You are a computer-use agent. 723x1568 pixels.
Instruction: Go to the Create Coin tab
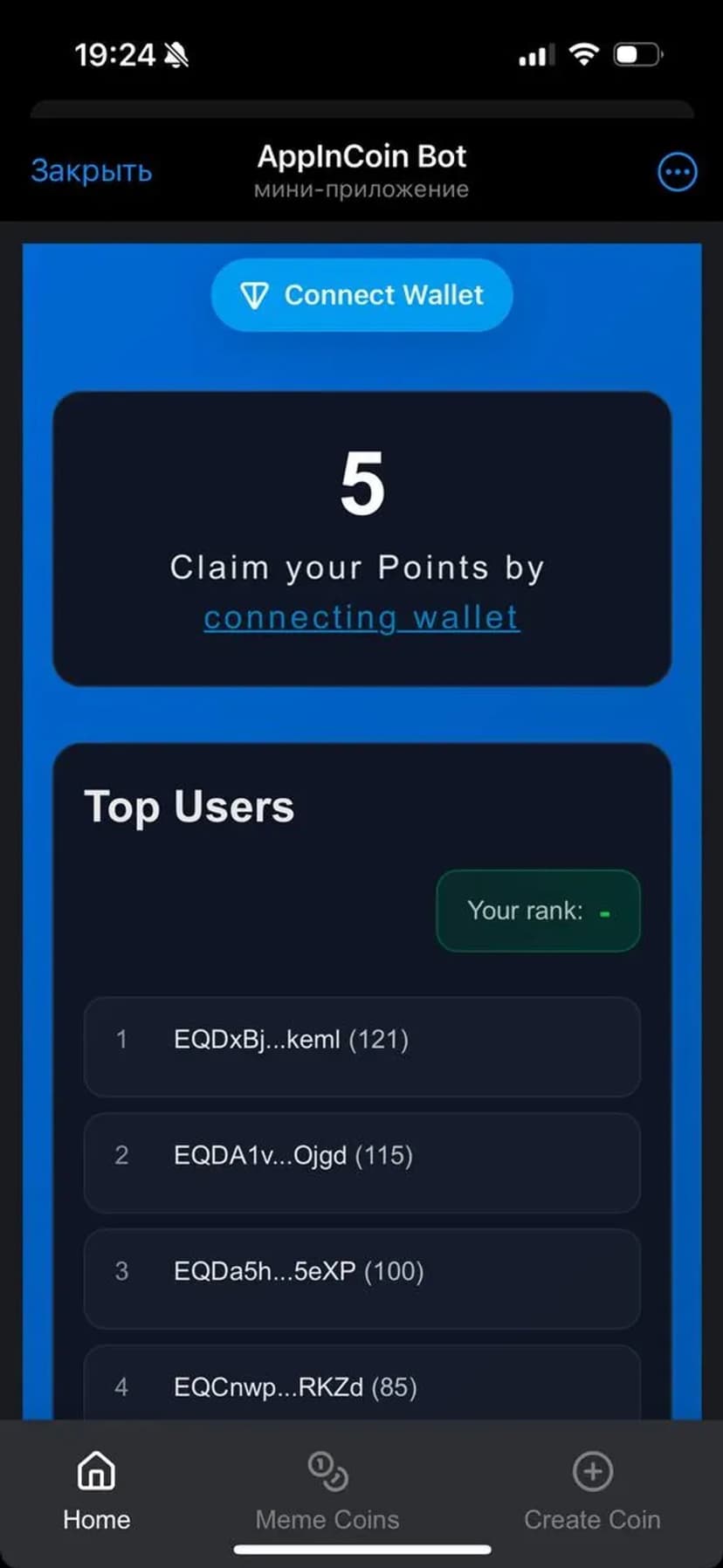pos(592,1491)
